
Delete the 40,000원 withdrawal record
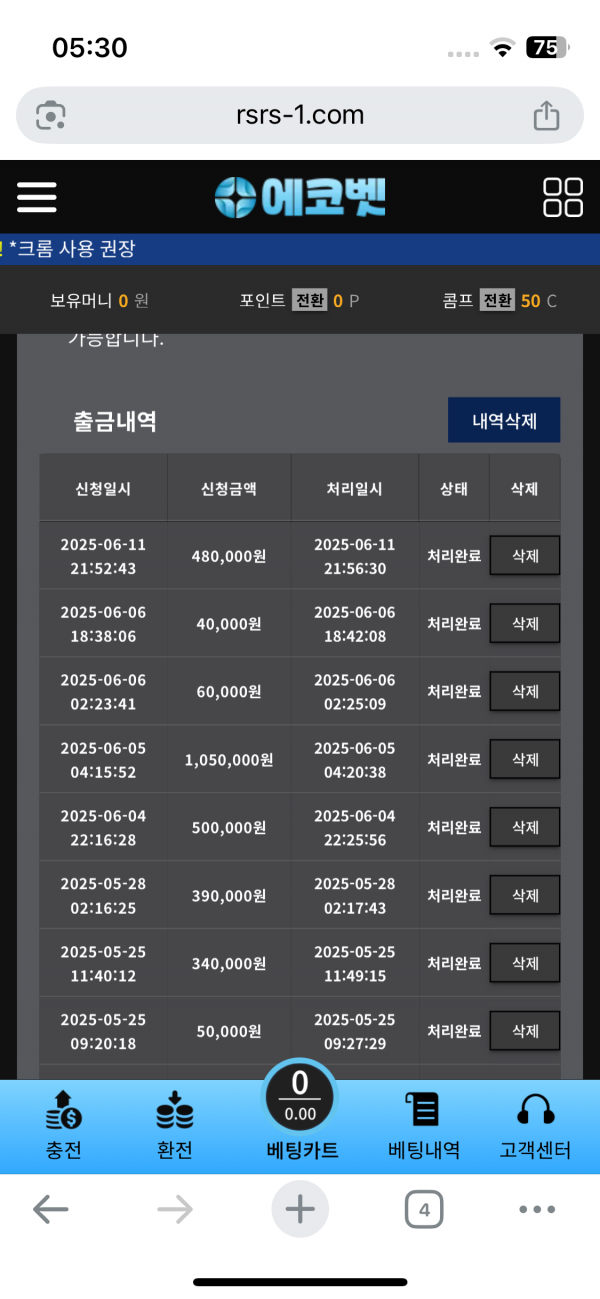pyautogui.click(x=525, y=623)
